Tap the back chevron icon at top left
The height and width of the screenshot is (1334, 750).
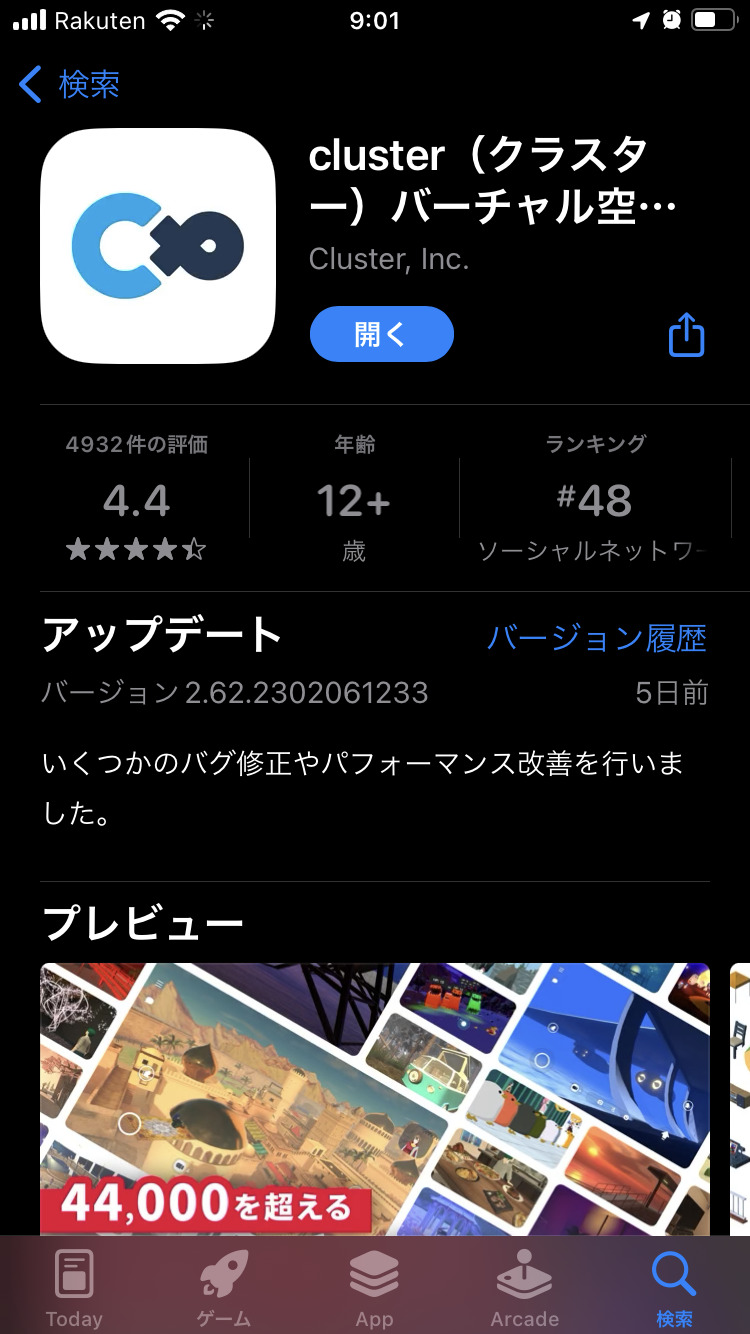point(30,86)
